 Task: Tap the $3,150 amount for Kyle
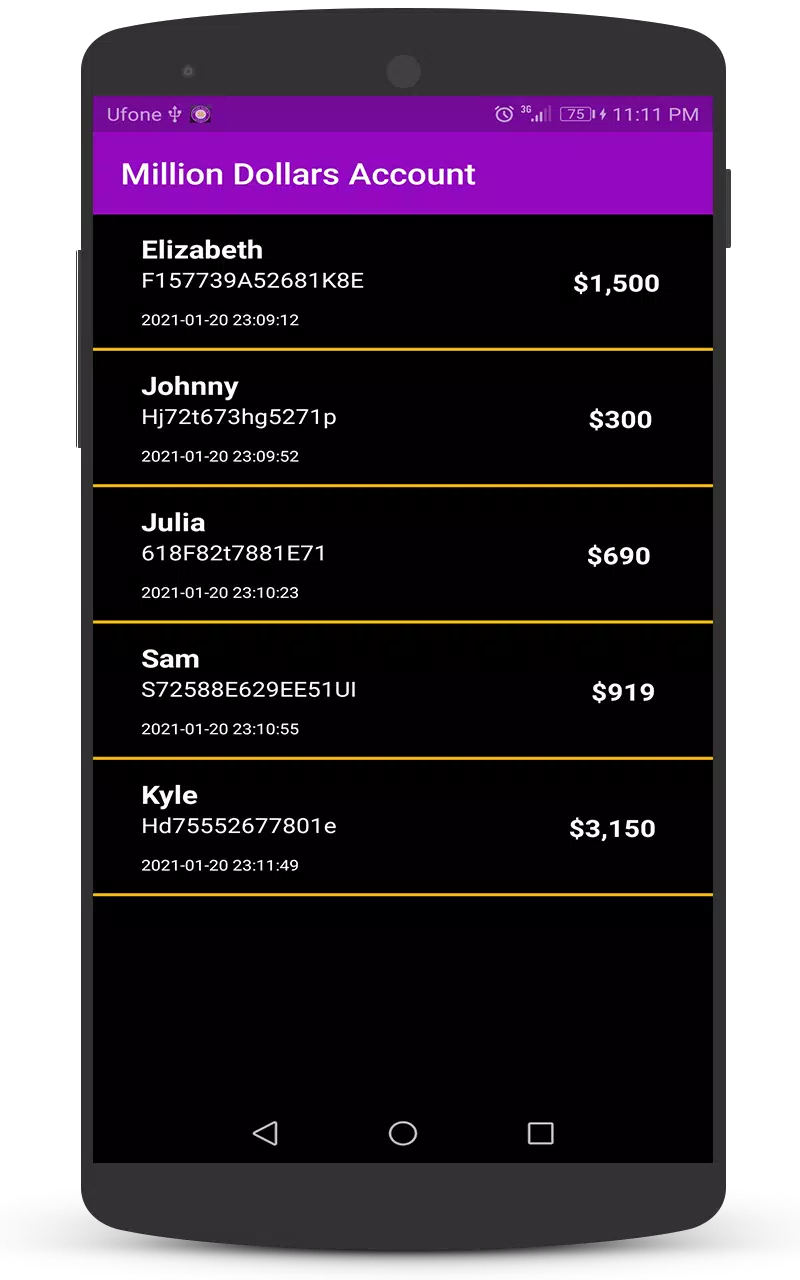point(612,828)
